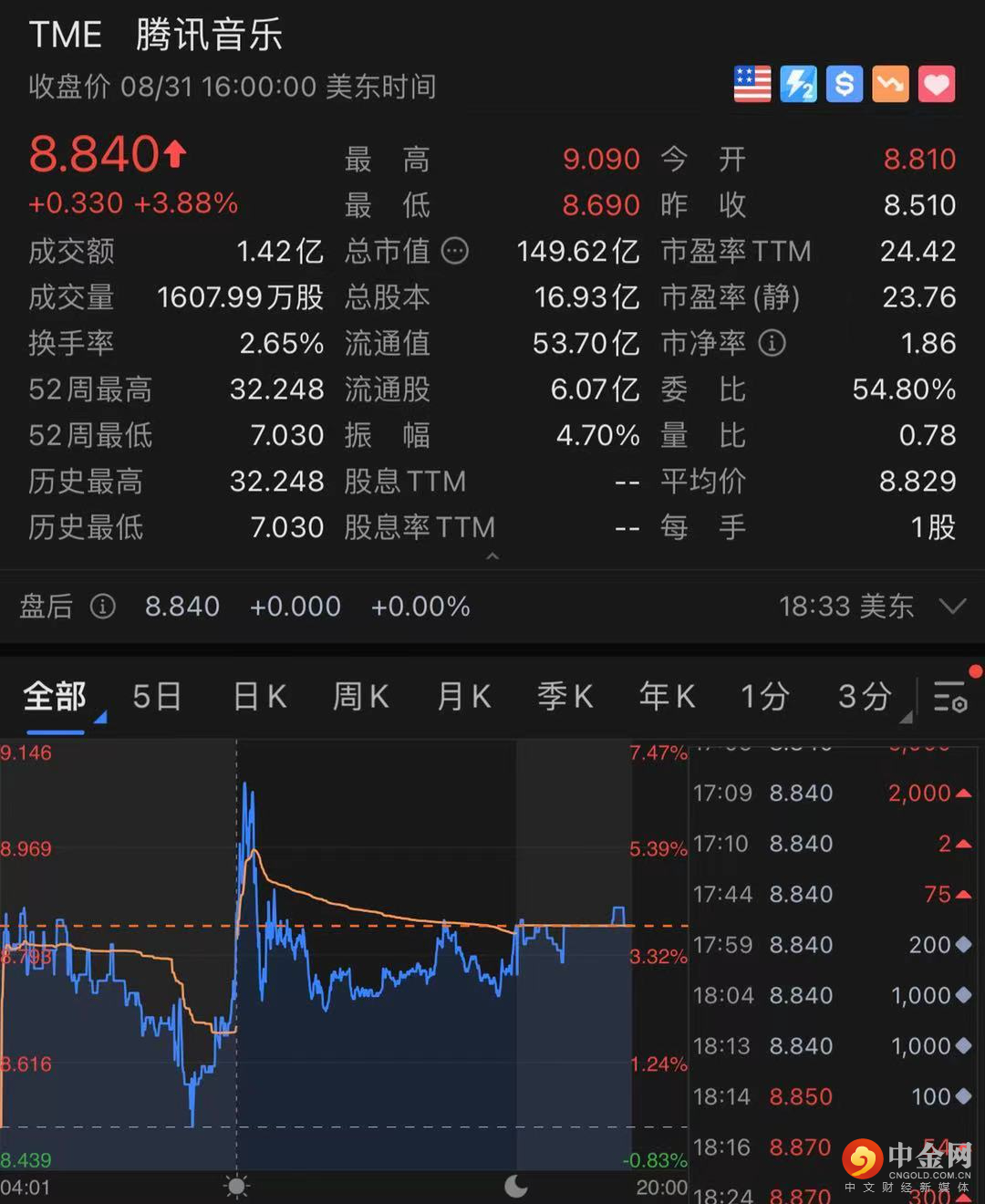The image size is (985, 1204).
Task: Switch to 月K chart view
Action: click(463, 697)
